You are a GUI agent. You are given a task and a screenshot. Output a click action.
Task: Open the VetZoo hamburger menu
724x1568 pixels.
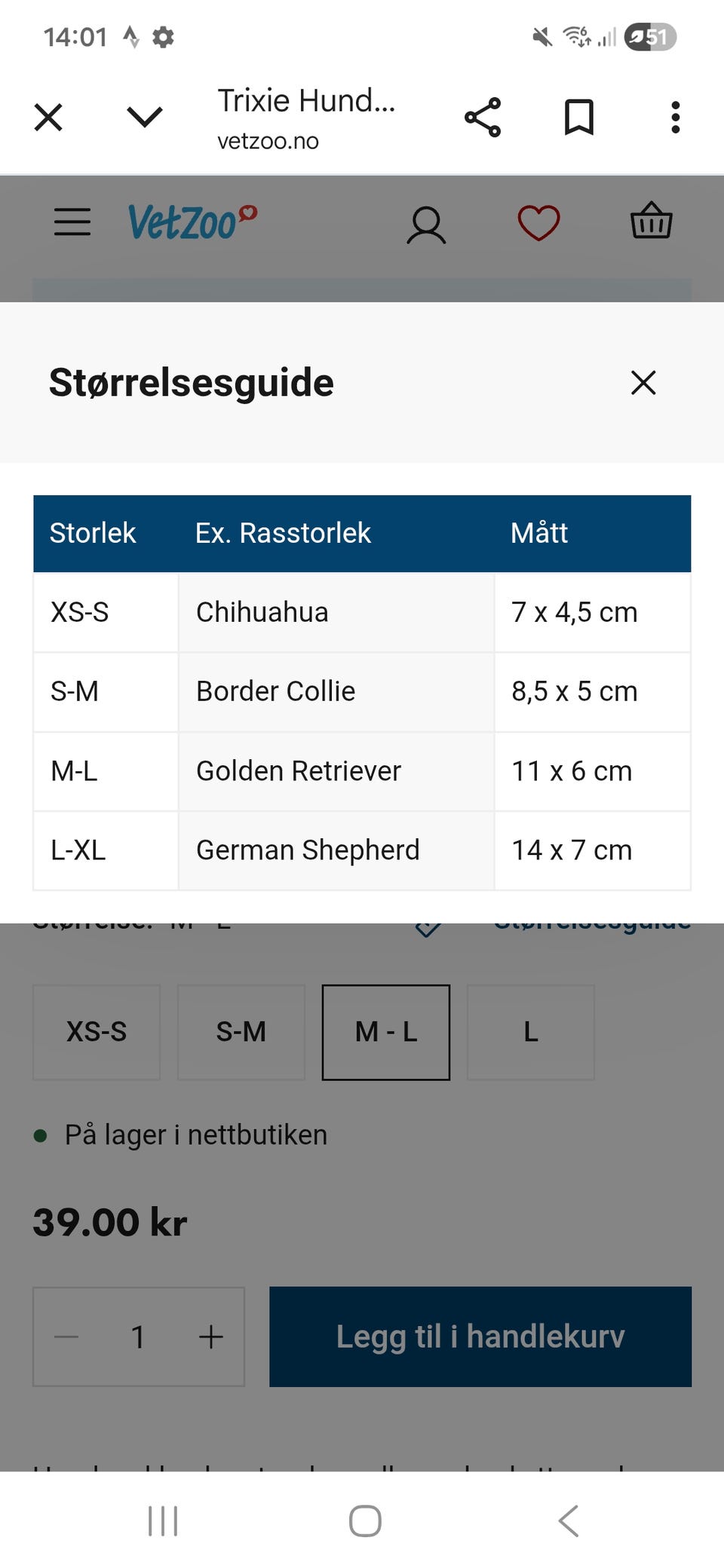coord(72,222)
